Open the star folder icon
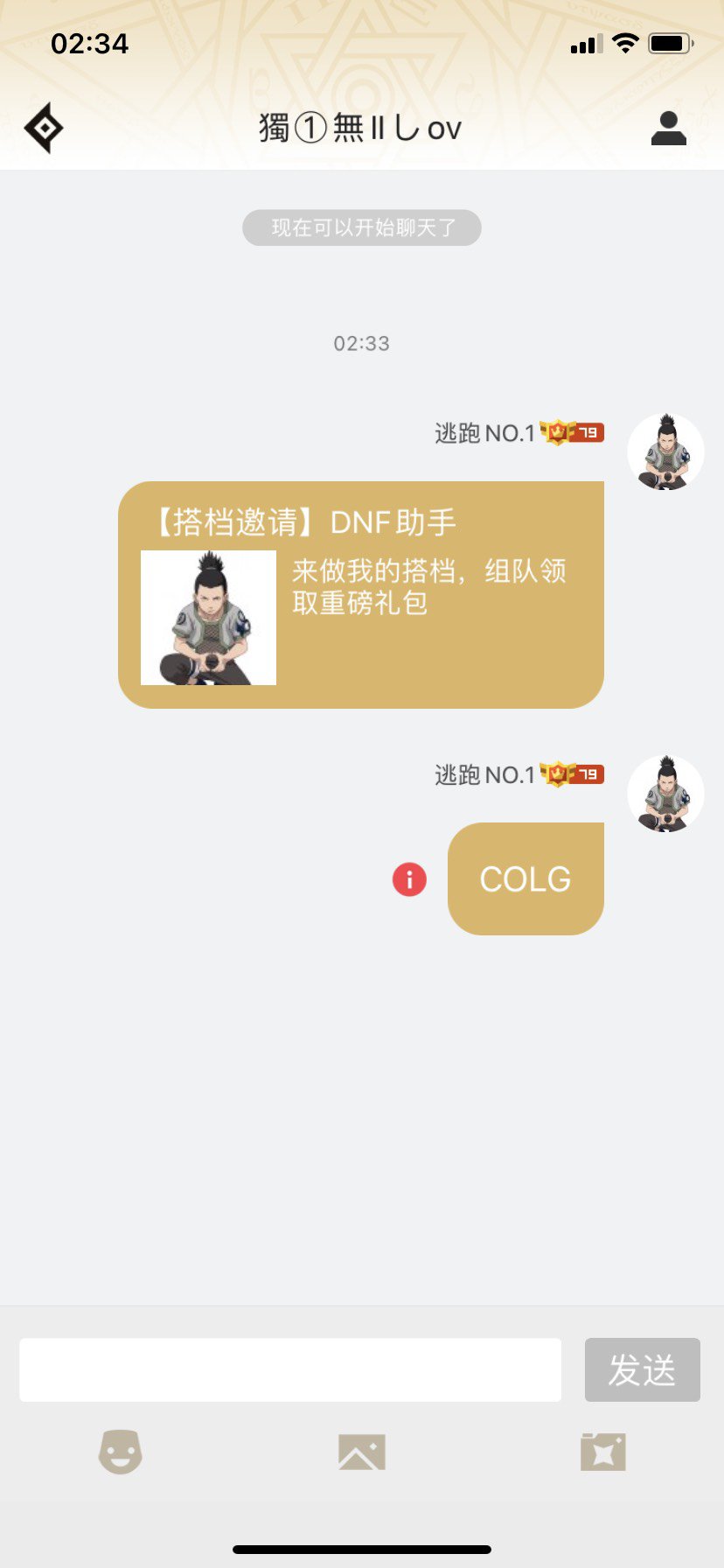 603,1452
